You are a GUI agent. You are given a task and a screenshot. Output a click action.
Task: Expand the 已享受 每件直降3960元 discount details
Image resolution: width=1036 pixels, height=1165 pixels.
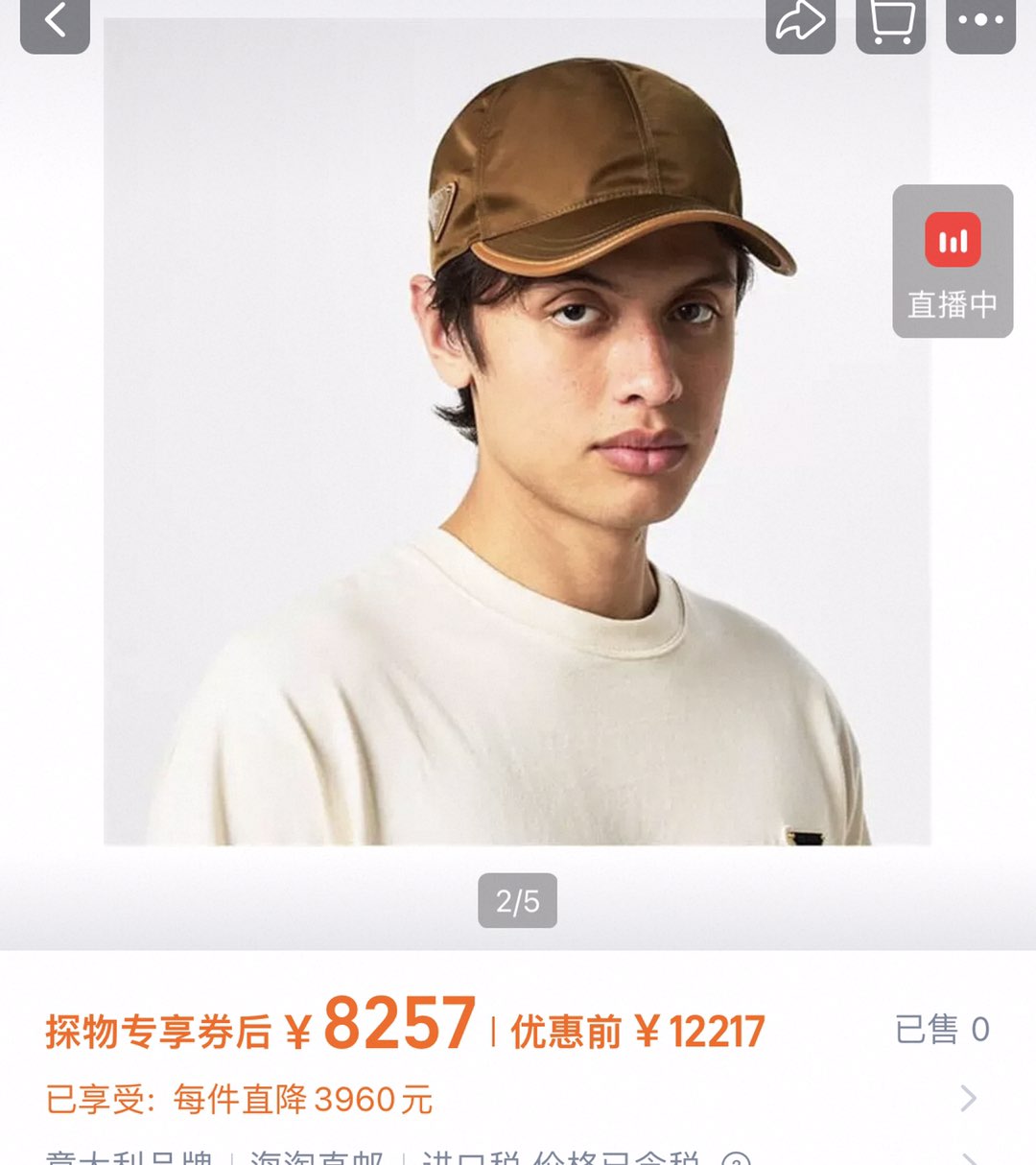coord(968,1098)
